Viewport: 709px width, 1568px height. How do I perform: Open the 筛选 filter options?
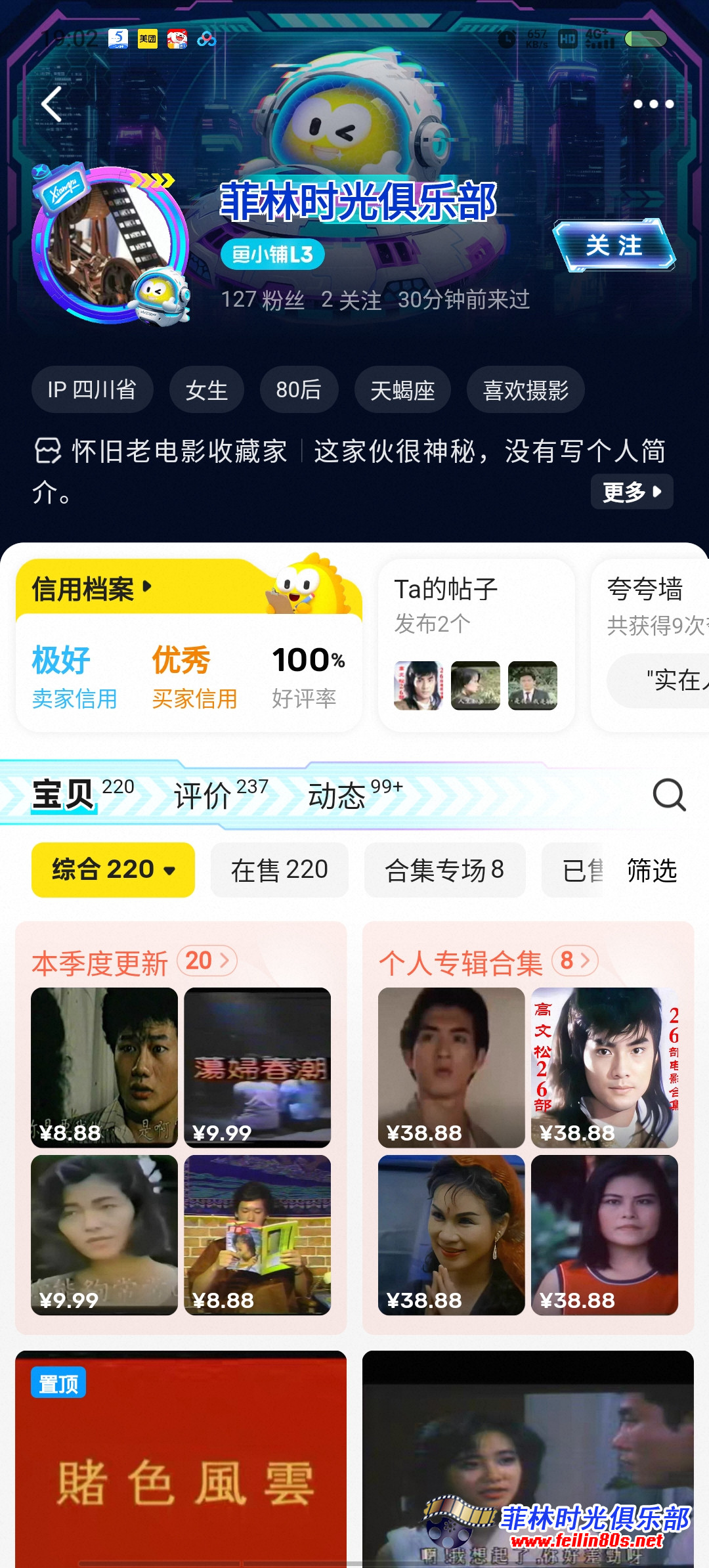click(x=651, y=871)
